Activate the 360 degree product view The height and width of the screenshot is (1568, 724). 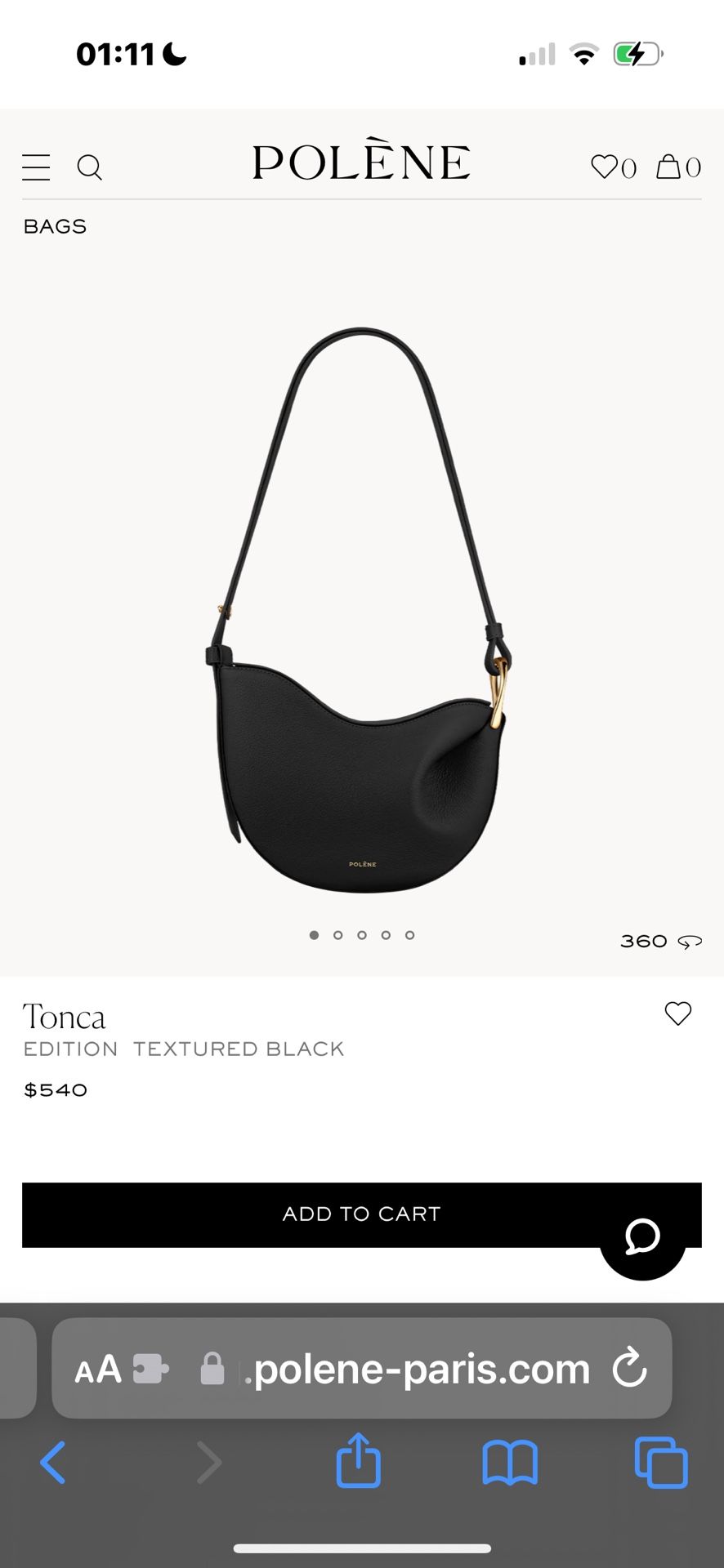(x=659, y=940)
